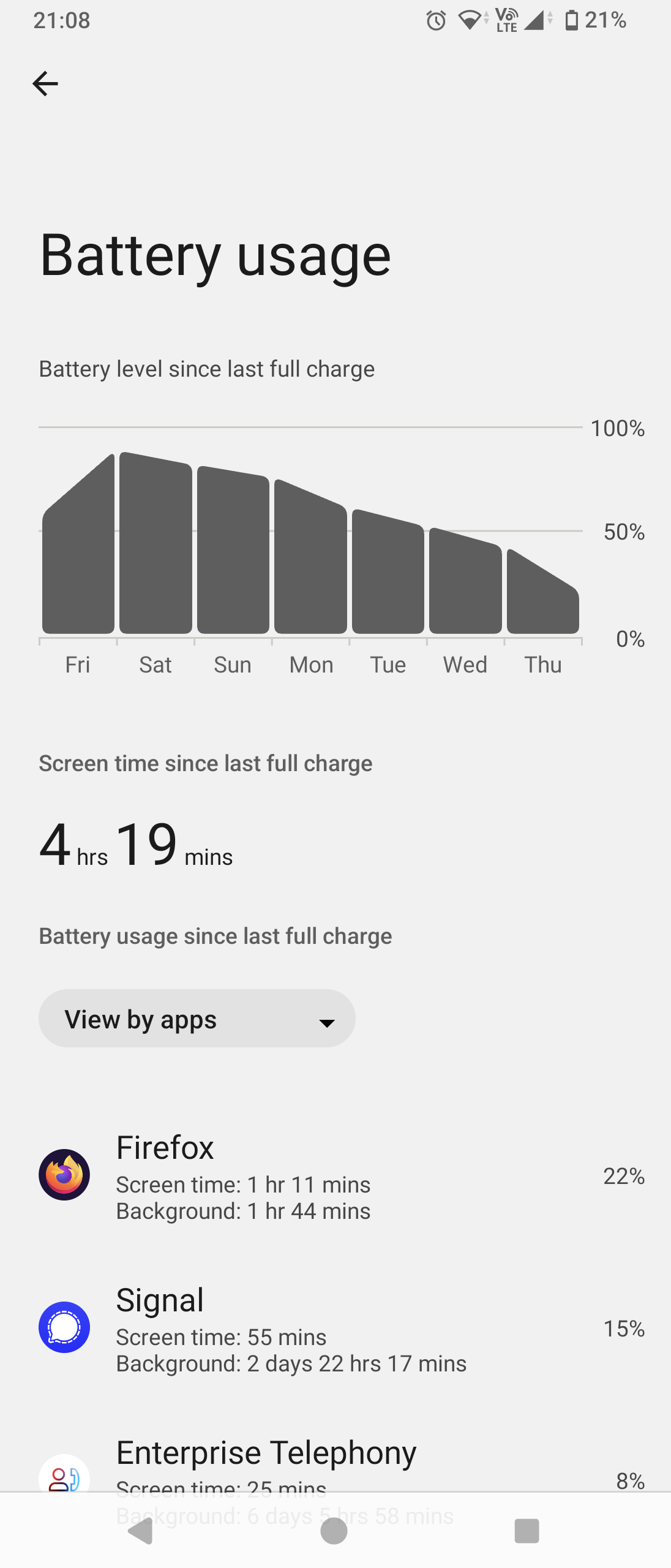Expand the View by apps dropdown

[197, 1019]
